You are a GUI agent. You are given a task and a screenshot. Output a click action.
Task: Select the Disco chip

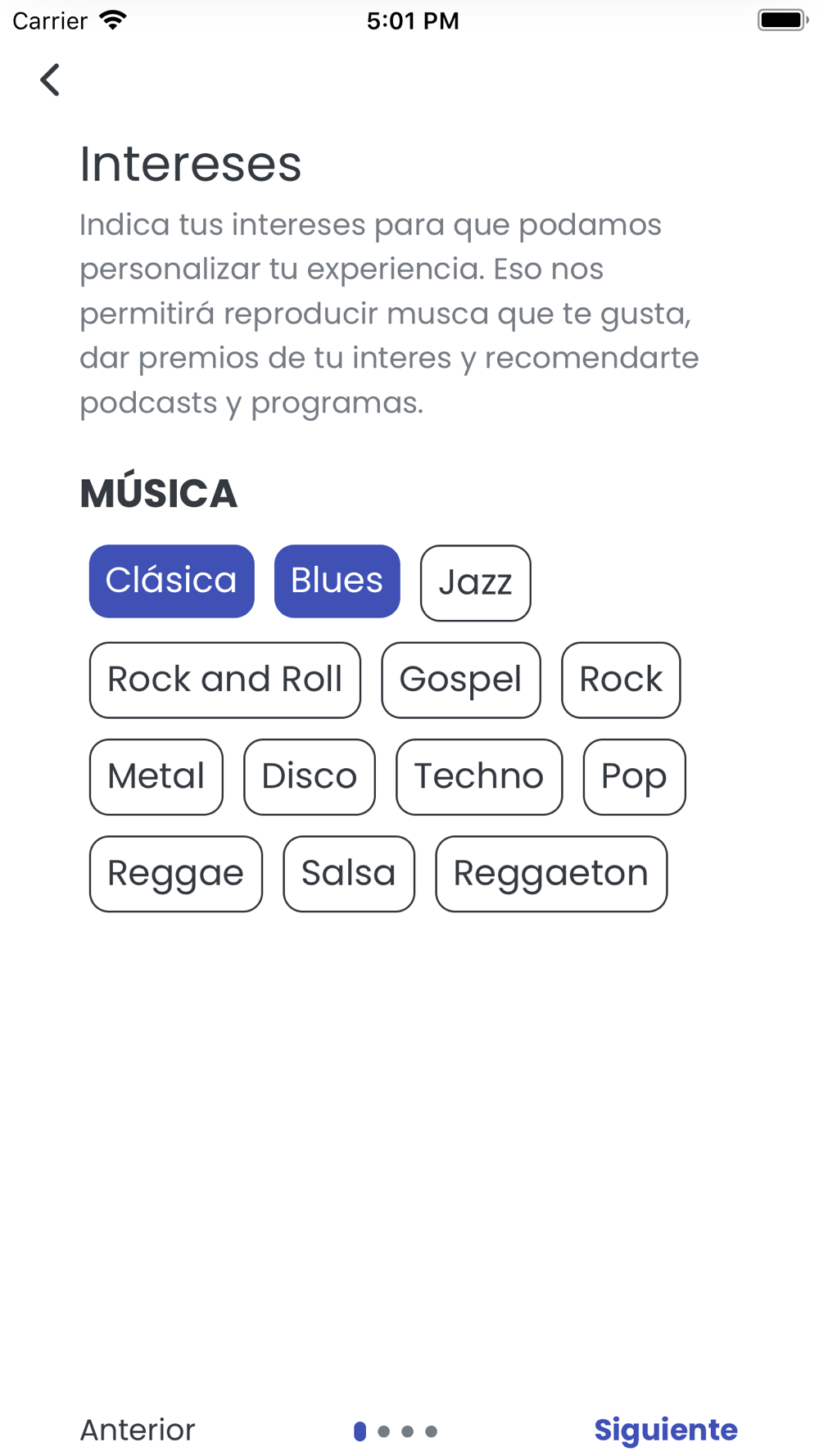tap(309, 776)
